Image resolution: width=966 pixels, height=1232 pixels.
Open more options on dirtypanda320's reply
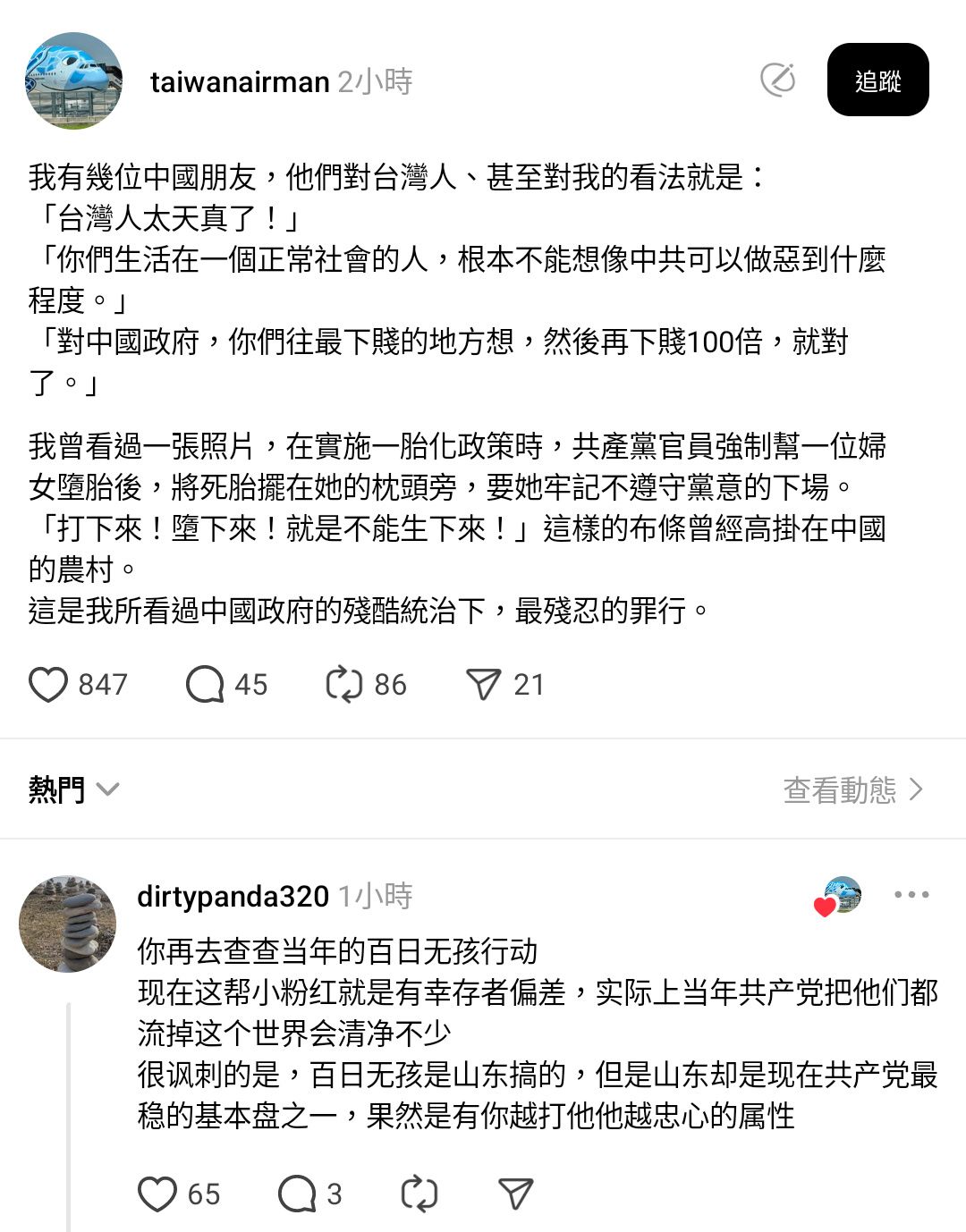(x=911, y=895)
